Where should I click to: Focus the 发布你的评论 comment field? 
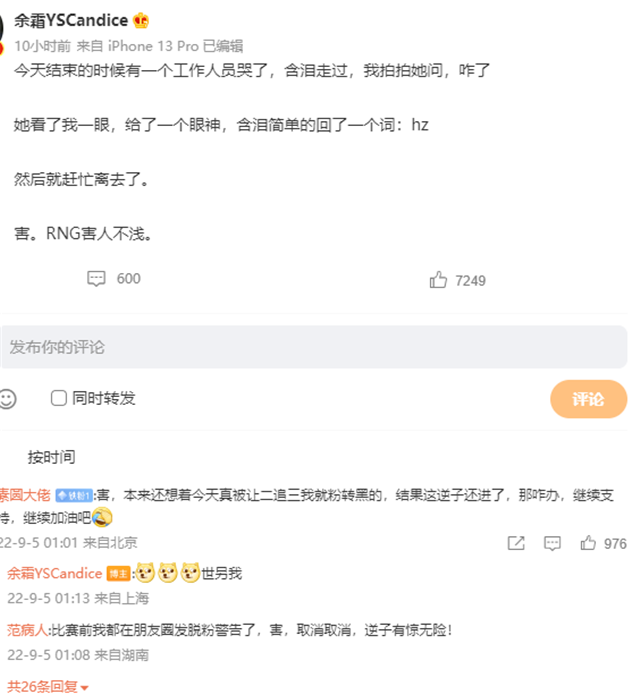pos(310,347)
